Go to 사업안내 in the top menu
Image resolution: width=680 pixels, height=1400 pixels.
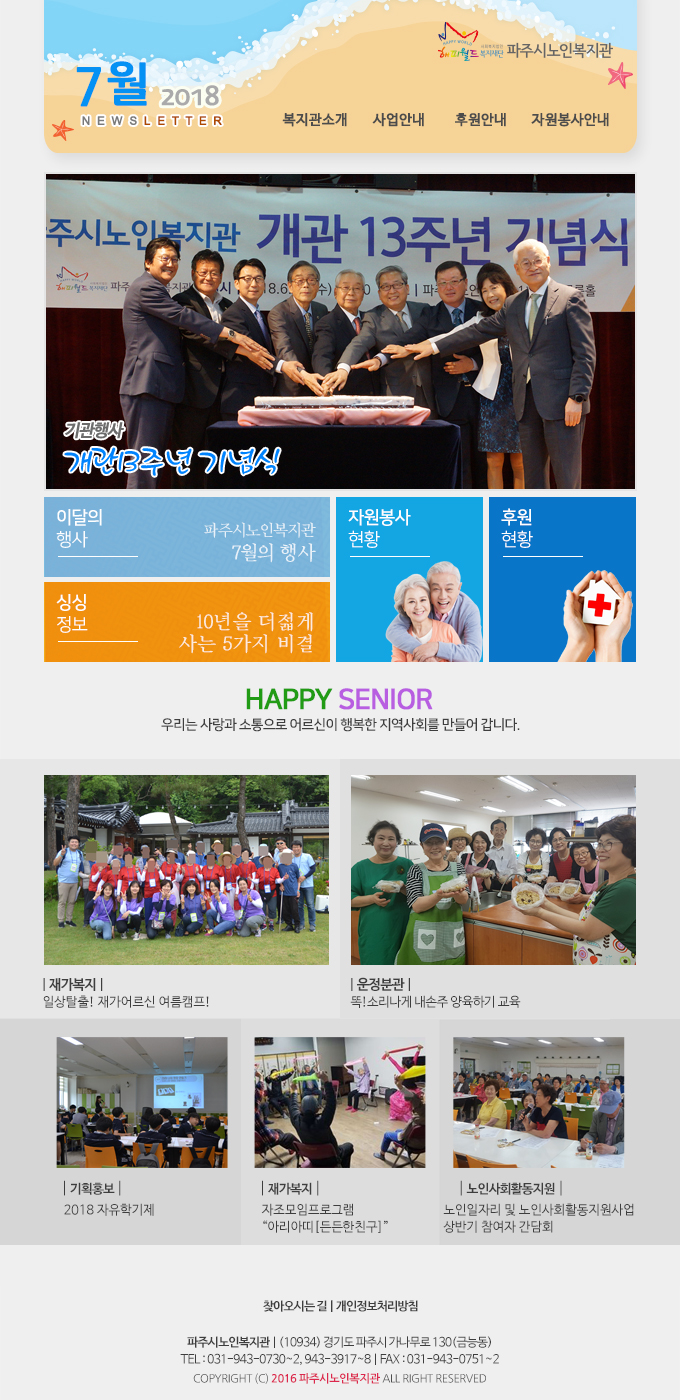pyautogui.click(x=398, y=120)
